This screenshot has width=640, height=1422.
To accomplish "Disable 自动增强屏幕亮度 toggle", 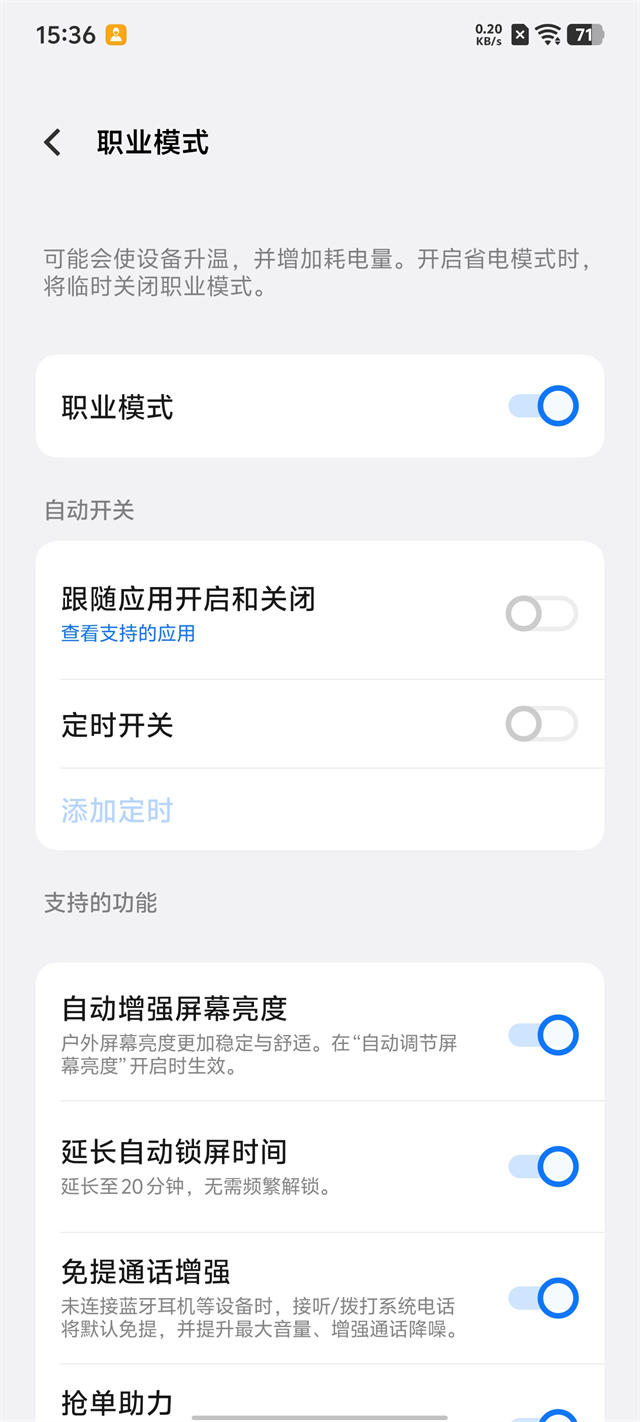I will click(543, 1035).
